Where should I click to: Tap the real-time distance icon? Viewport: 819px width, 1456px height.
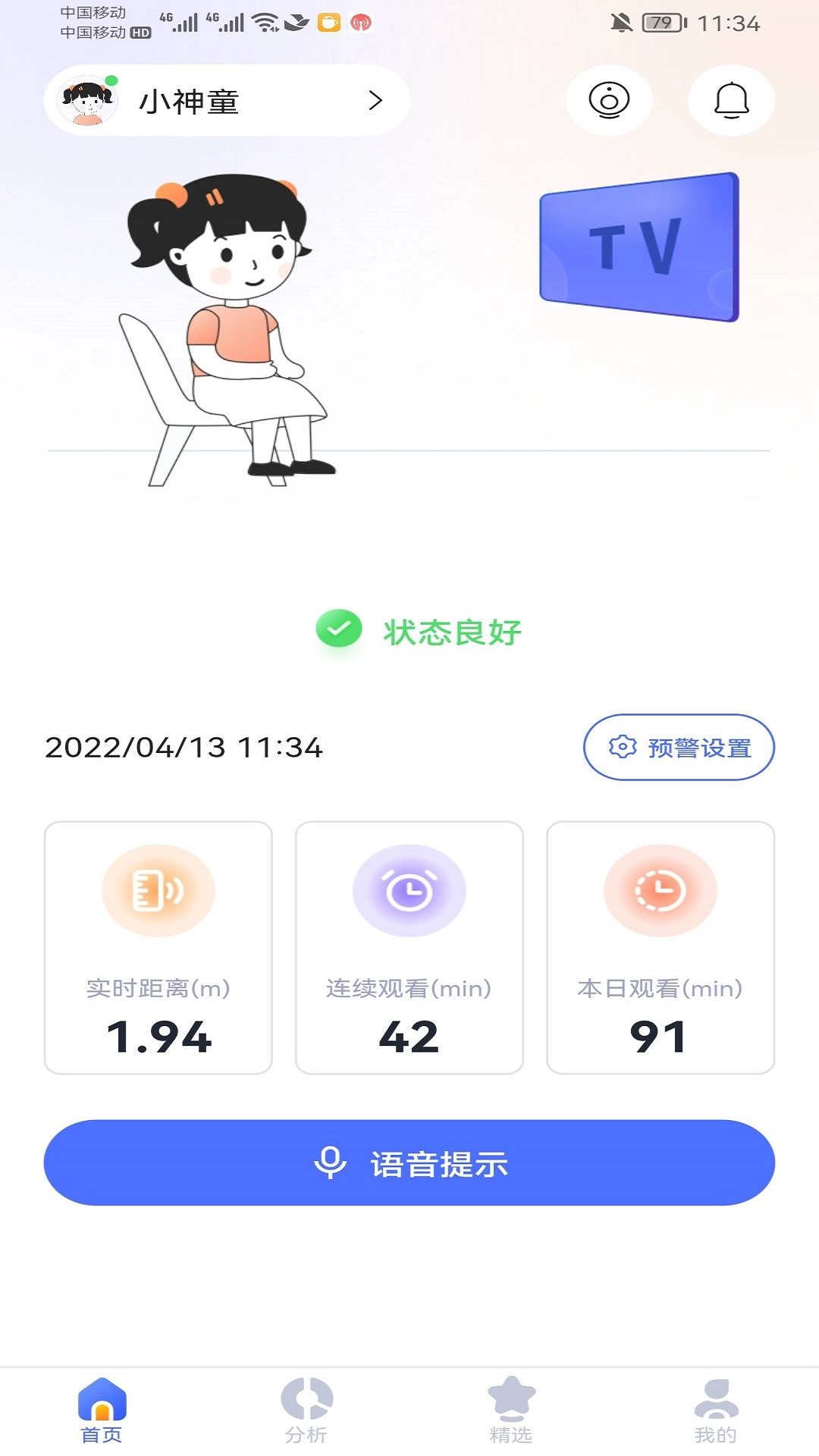tap(158, 891)
